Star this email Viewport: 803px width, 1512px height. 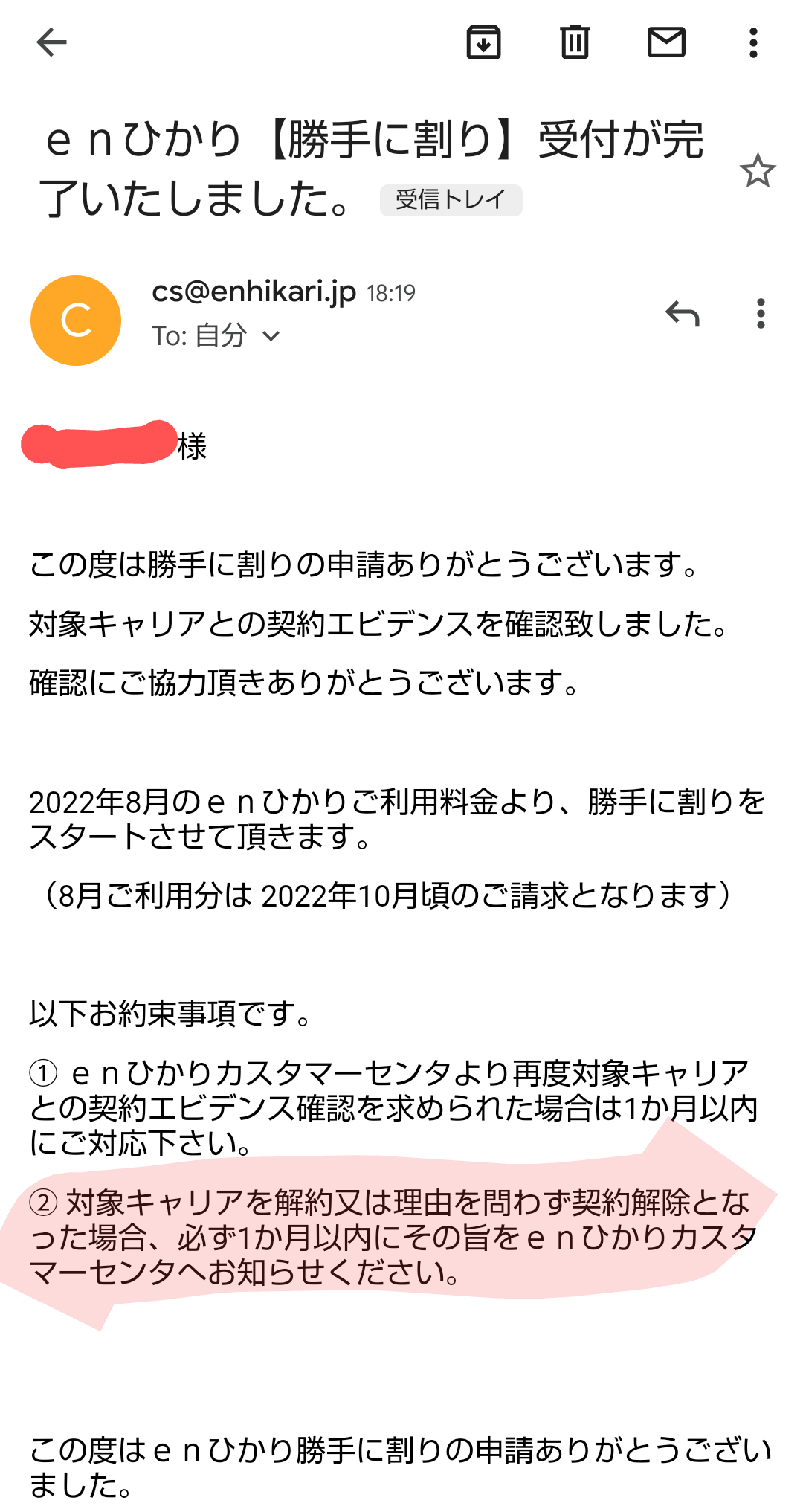[x=758, y=171]
